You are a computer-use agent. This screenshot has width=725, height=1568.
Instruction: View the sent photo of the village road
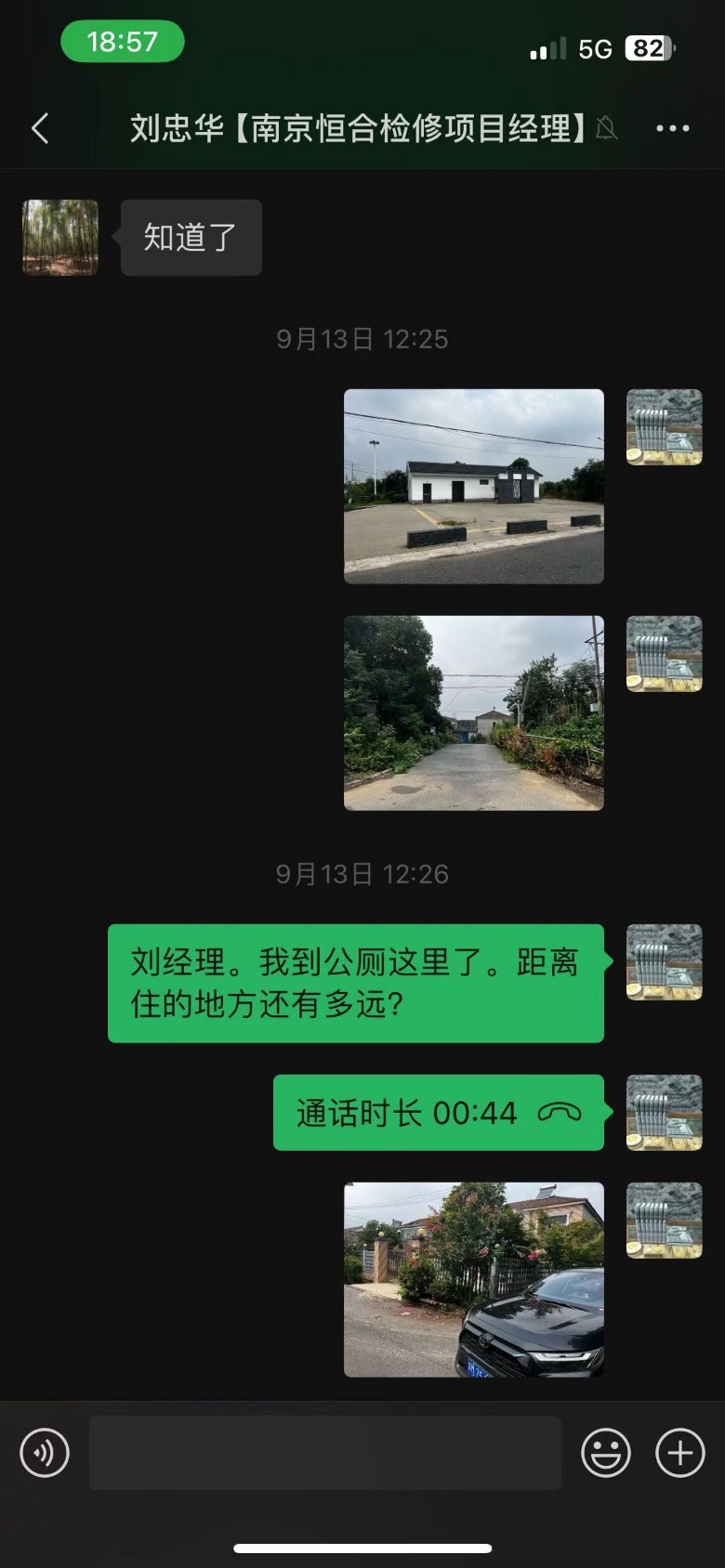point(473,712)
